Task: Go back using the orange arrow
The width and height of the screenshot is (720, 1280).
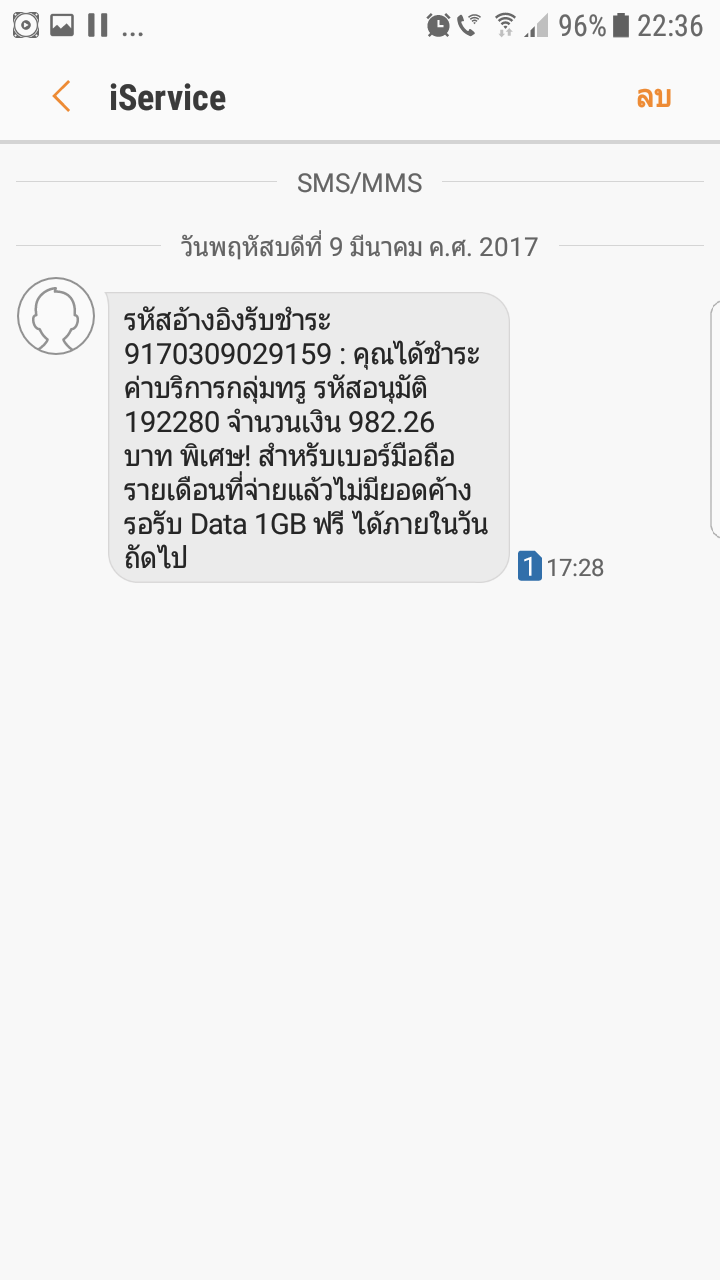Action: [x=62, y=97]
